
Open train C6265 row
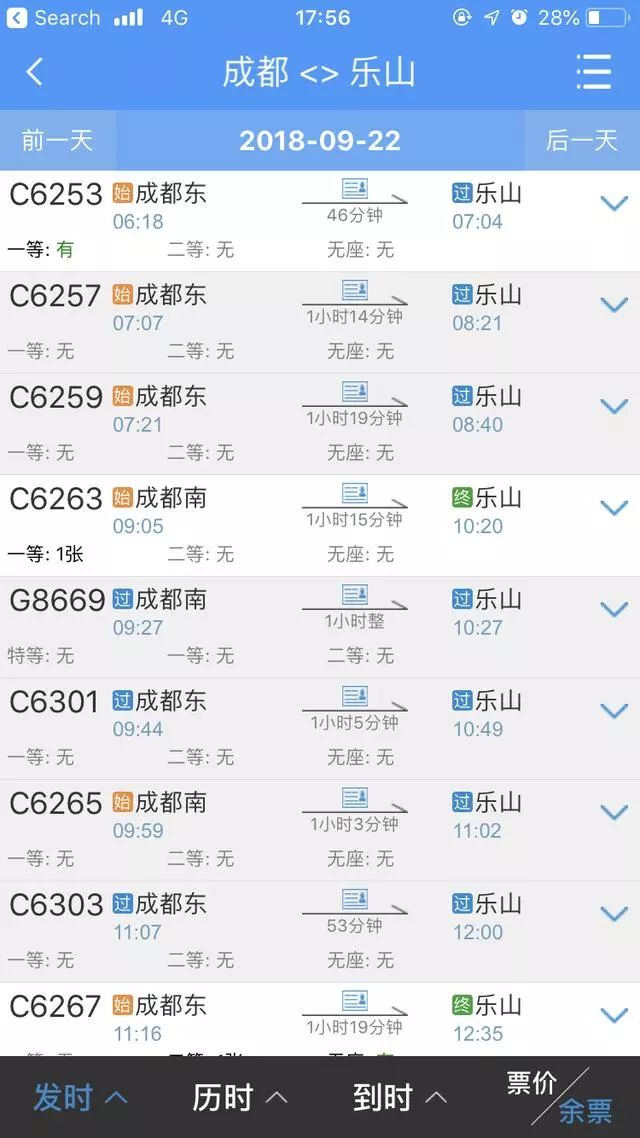click(320, 830)
